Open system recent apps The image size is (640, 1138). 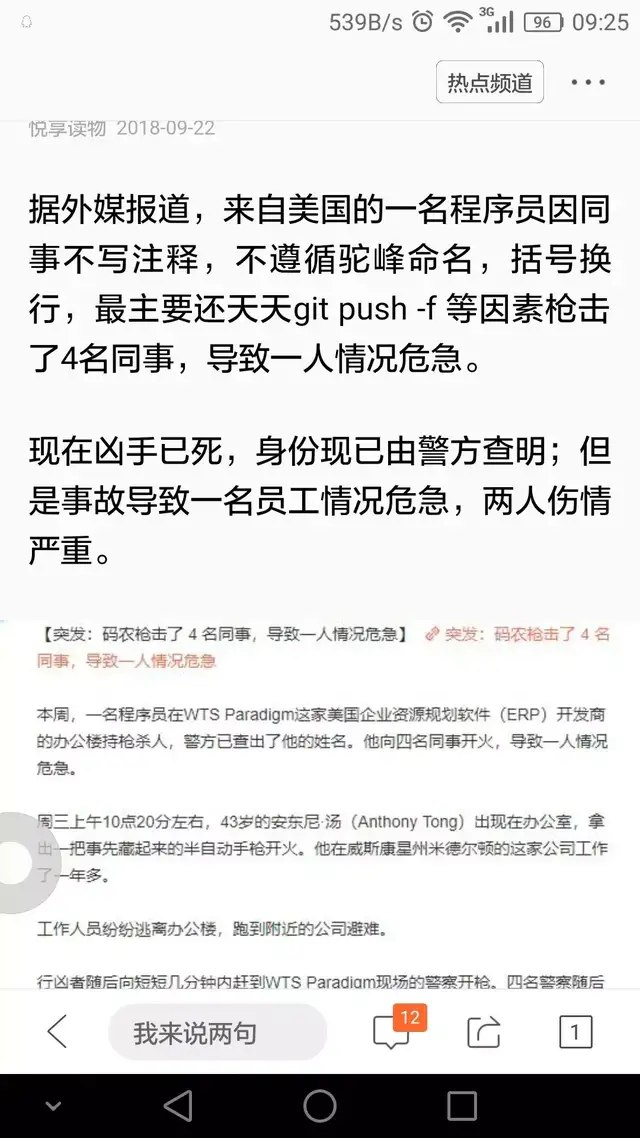[x=462, y=1106]
